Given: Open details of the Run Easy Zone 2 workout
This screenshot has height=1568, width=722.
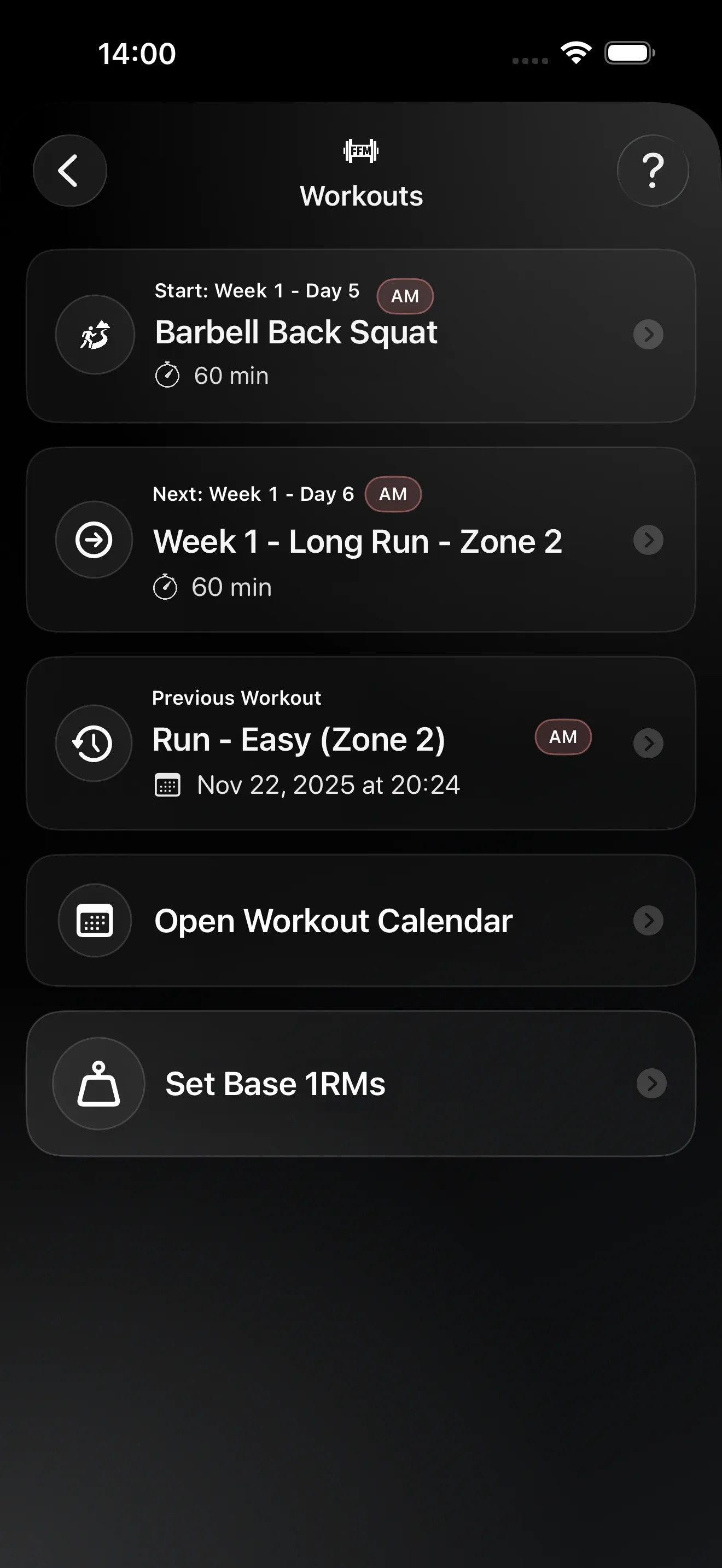Looking at the screenshot, I should (x=361, y=743).
